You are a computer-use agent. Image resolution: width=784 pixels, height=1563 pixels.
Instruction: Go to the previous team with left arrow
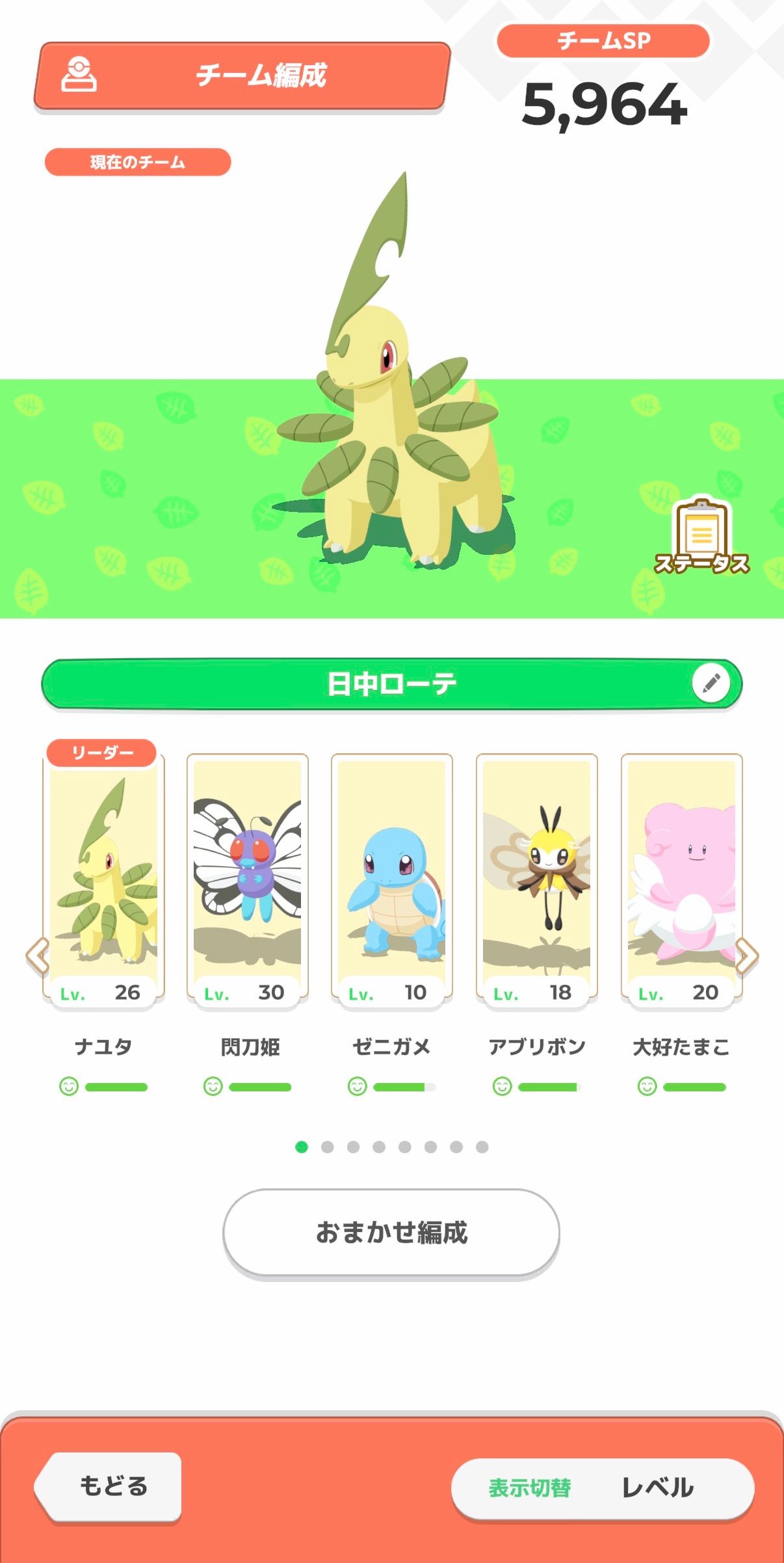37,955
